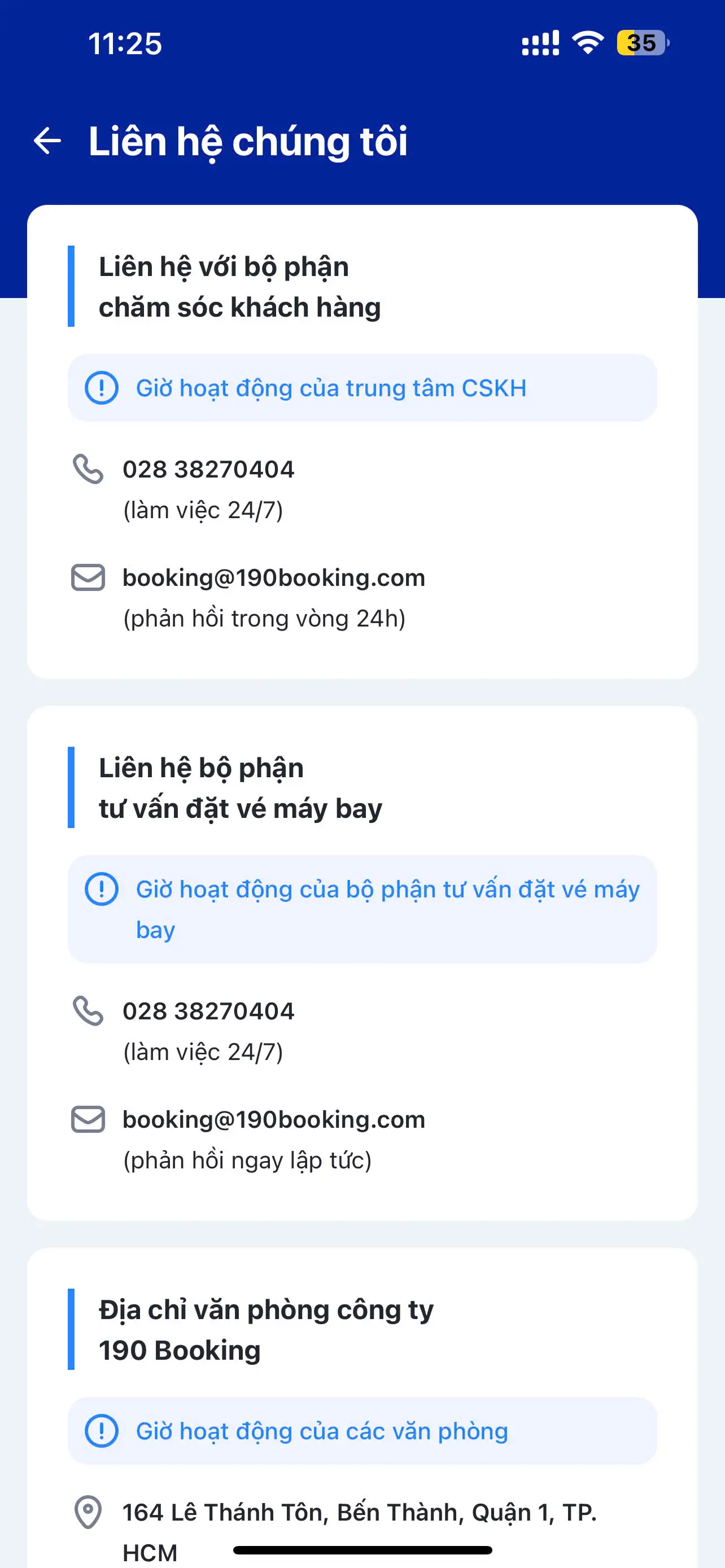Viewport: 725px width, 1568px height.
Task: Call the flight ticket consultation phone number
Action: (208, 1011)
